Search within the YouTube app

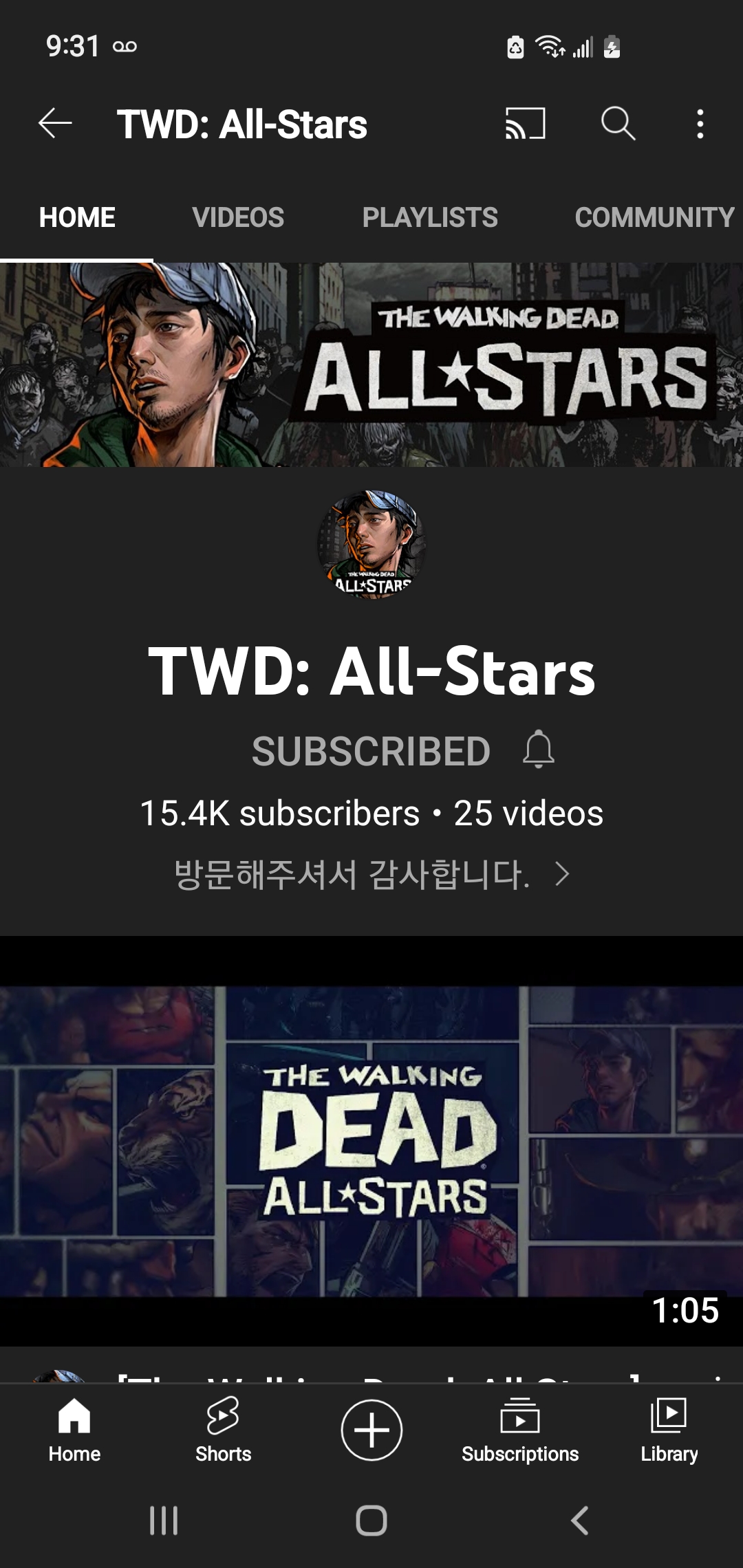618,124
